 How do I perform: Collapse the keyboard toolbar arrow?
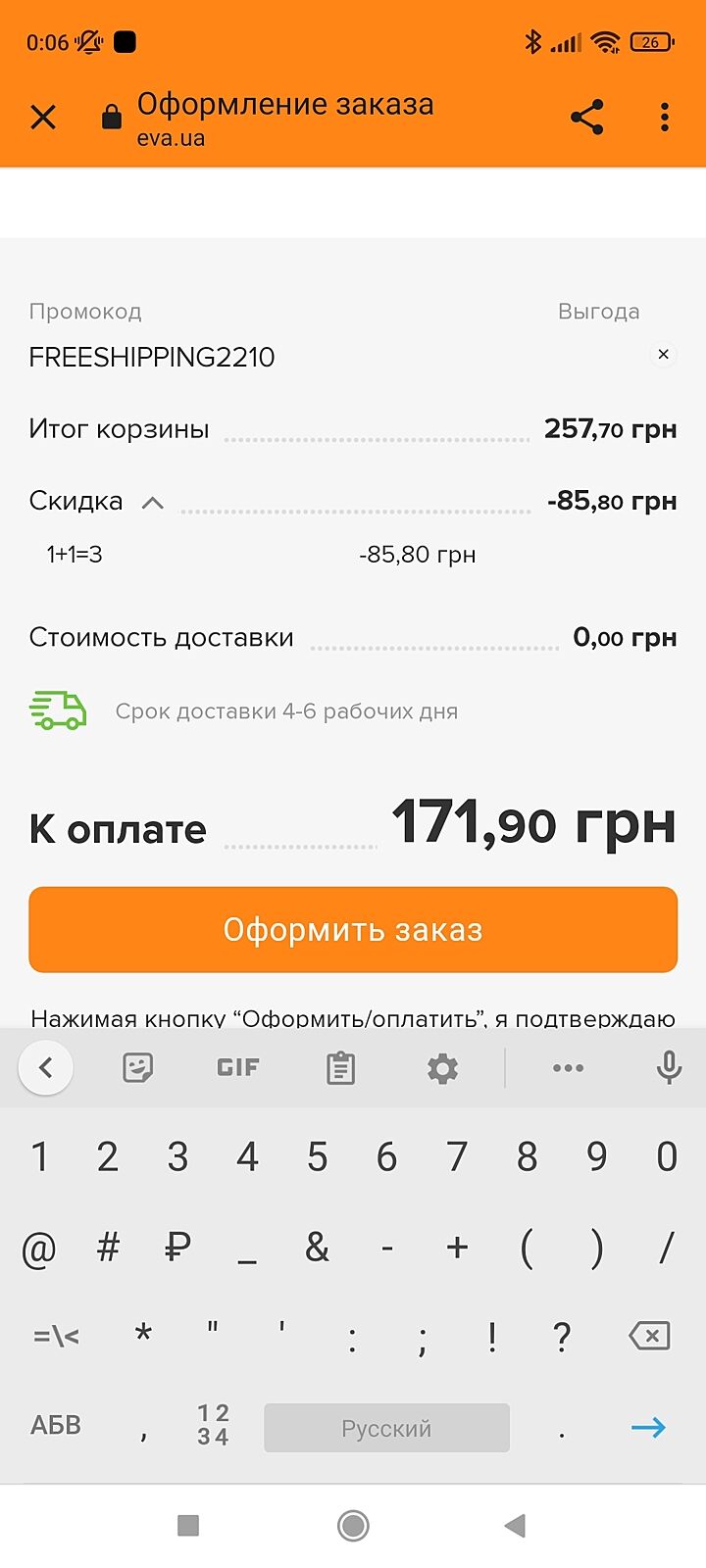[45, 1067]
